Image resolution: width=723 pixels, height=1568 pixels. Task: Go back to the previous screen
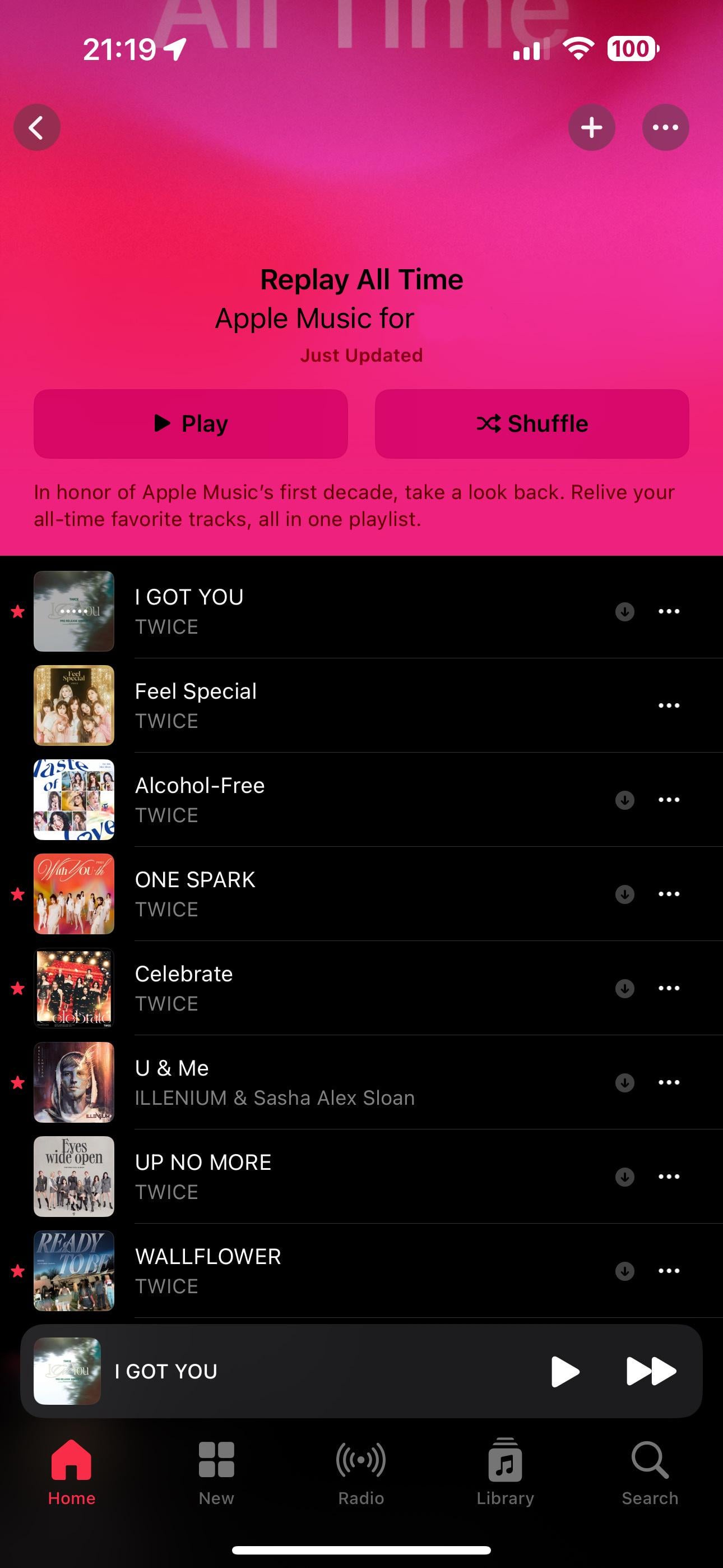point(37,128)
